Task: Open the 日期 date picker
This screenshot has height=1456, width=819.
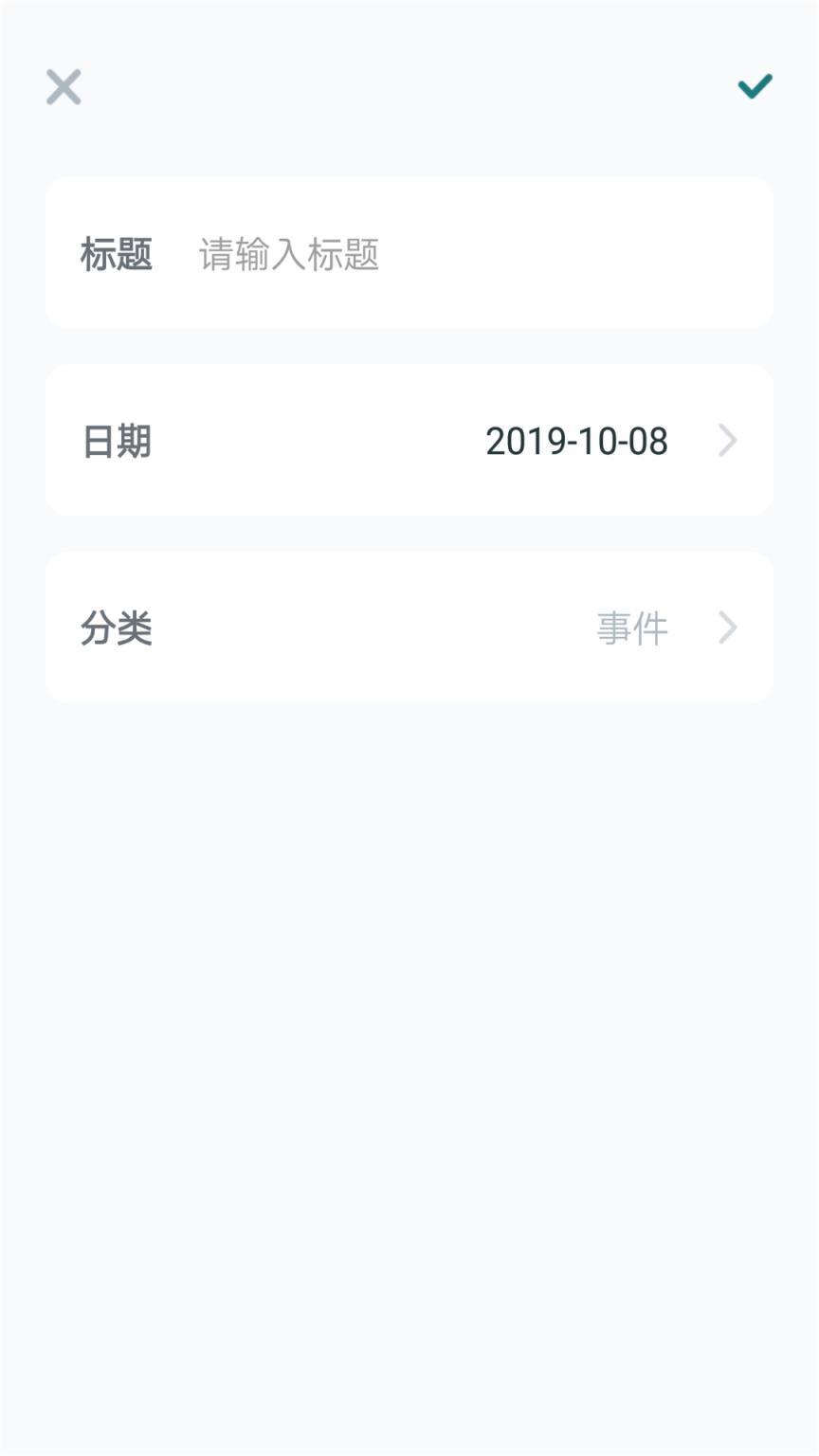Action: tap(409, 440)
